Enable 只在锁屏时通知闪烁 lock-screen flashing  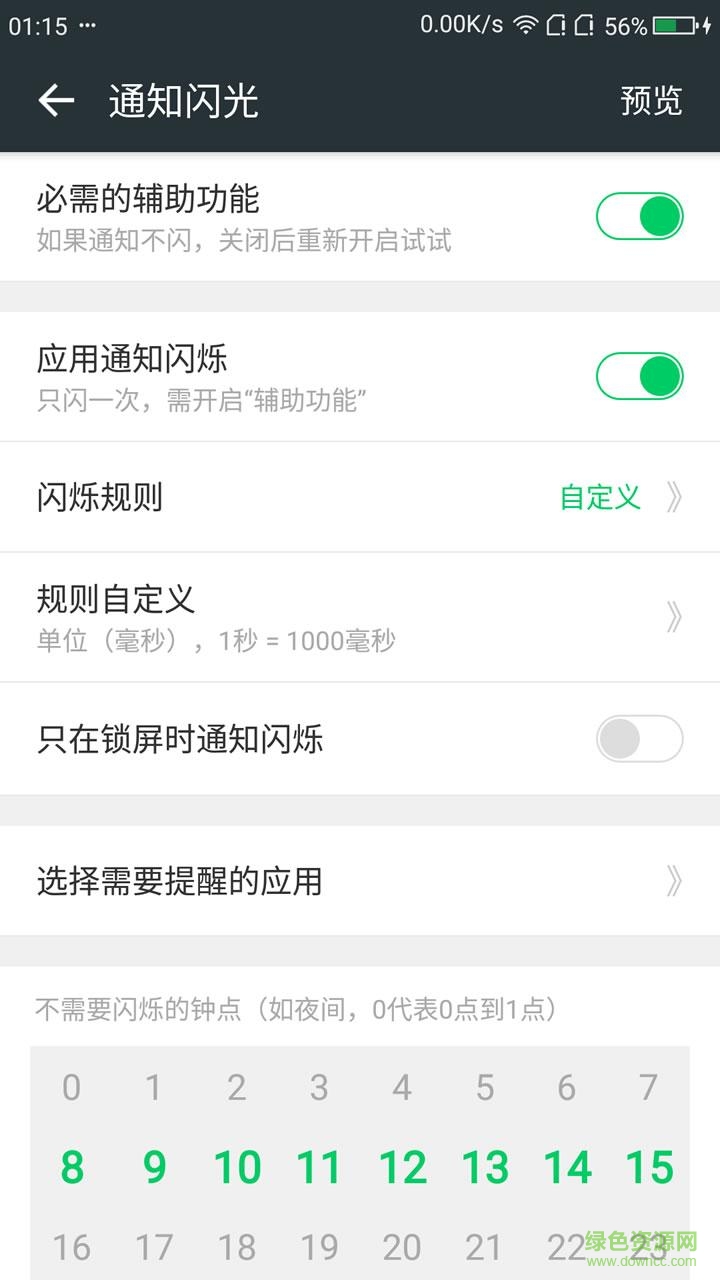640,740
